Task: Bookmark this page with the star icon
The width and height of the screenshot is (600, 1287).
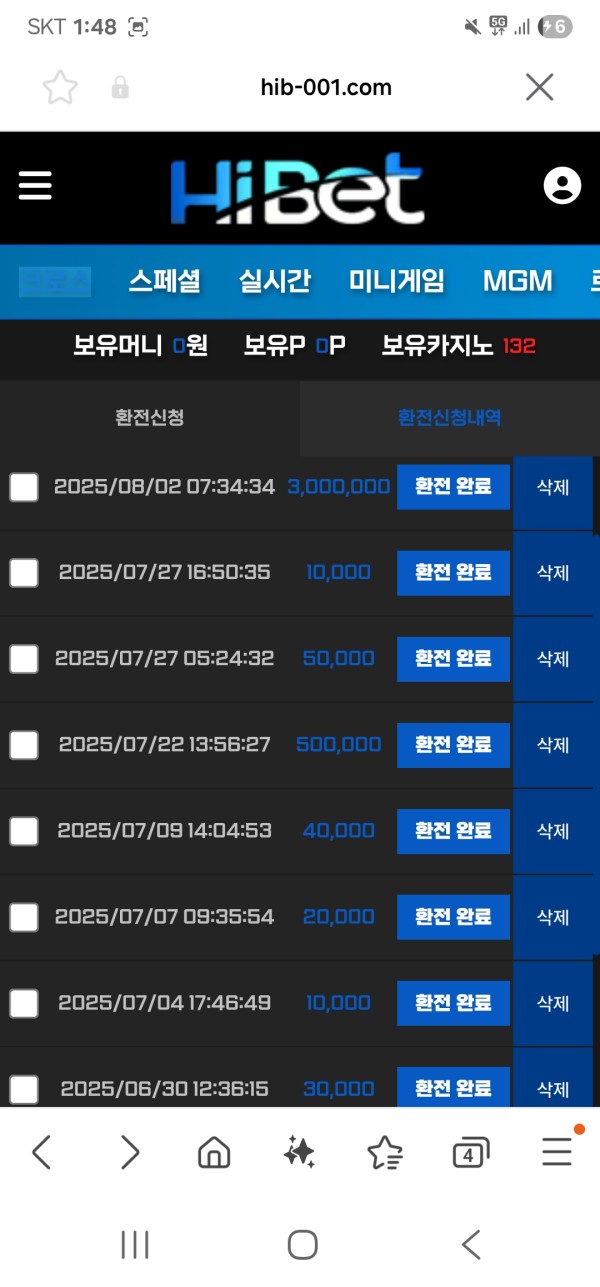Action: point(60,88)
